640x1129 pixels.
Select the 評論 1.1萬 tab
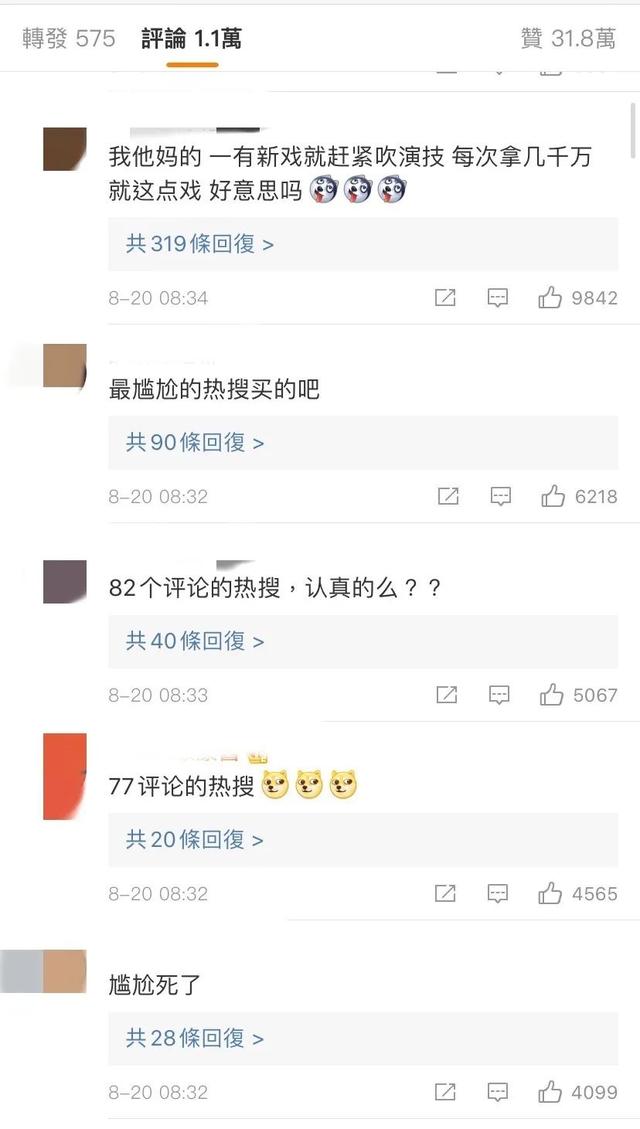click(x=191, y=39)
